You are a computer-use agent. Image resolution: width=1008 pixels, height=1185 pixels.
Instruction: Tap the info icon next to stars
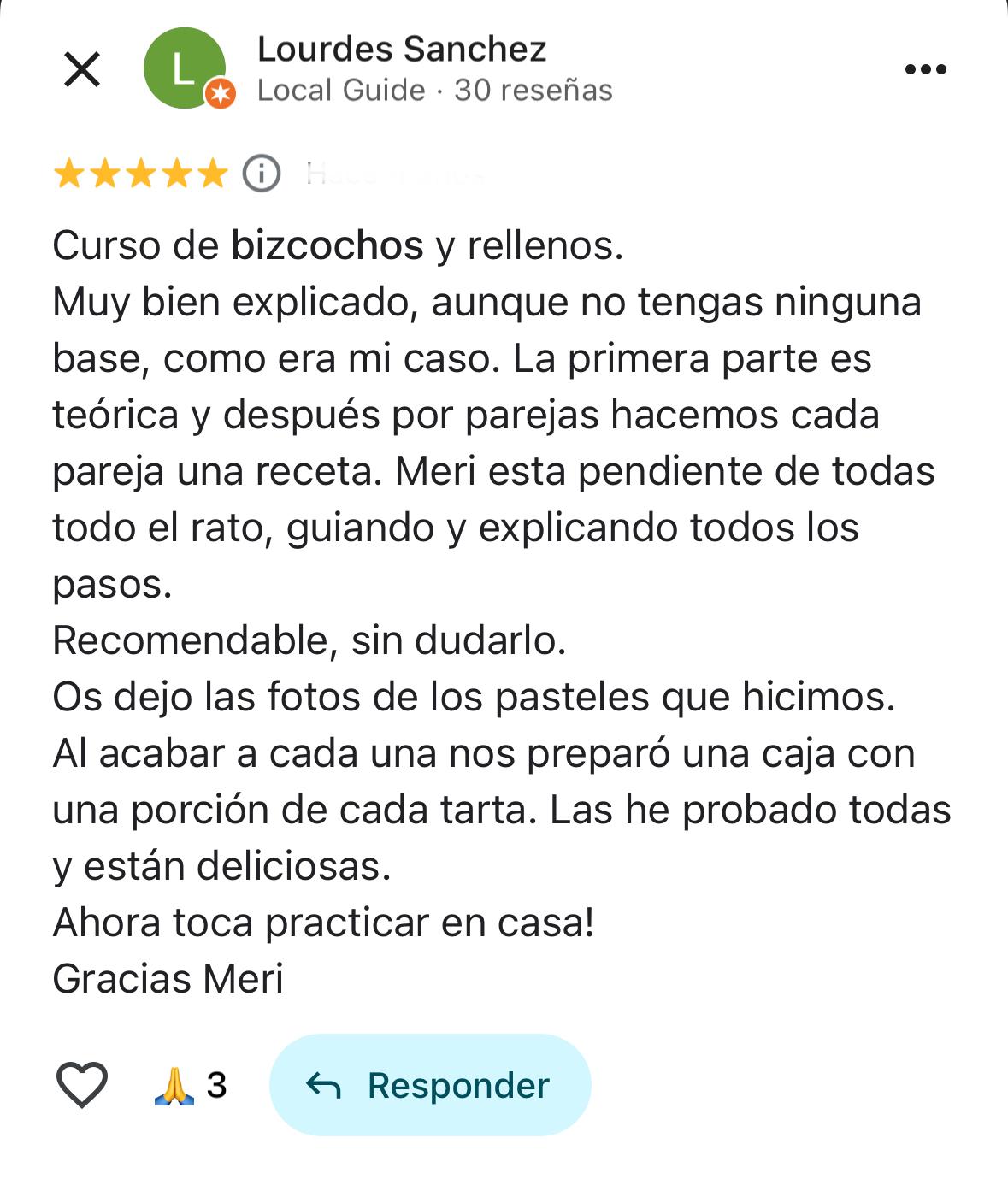tap(262, 174)
